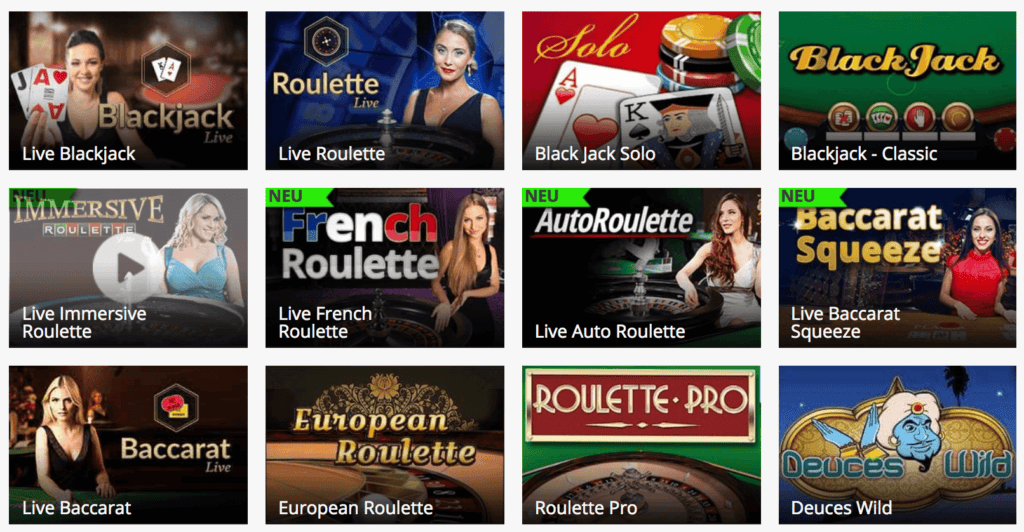Viewport: 1024px width, 532px height.
Task: Open the Live Baccarat table
Action: [128, 445]
